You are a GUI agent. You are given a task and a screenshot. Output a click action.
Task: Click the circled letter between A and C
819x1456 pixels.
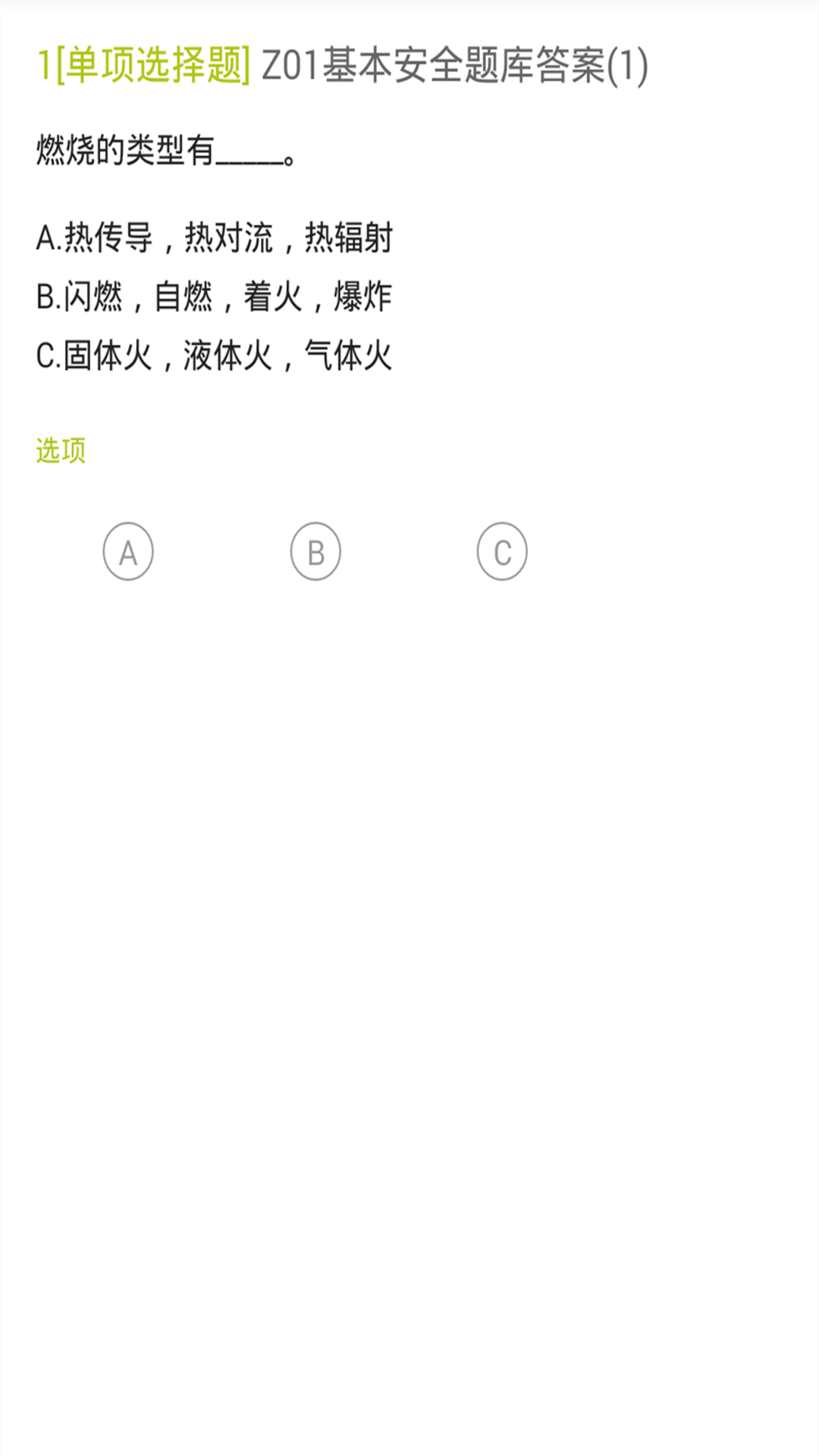316,552
